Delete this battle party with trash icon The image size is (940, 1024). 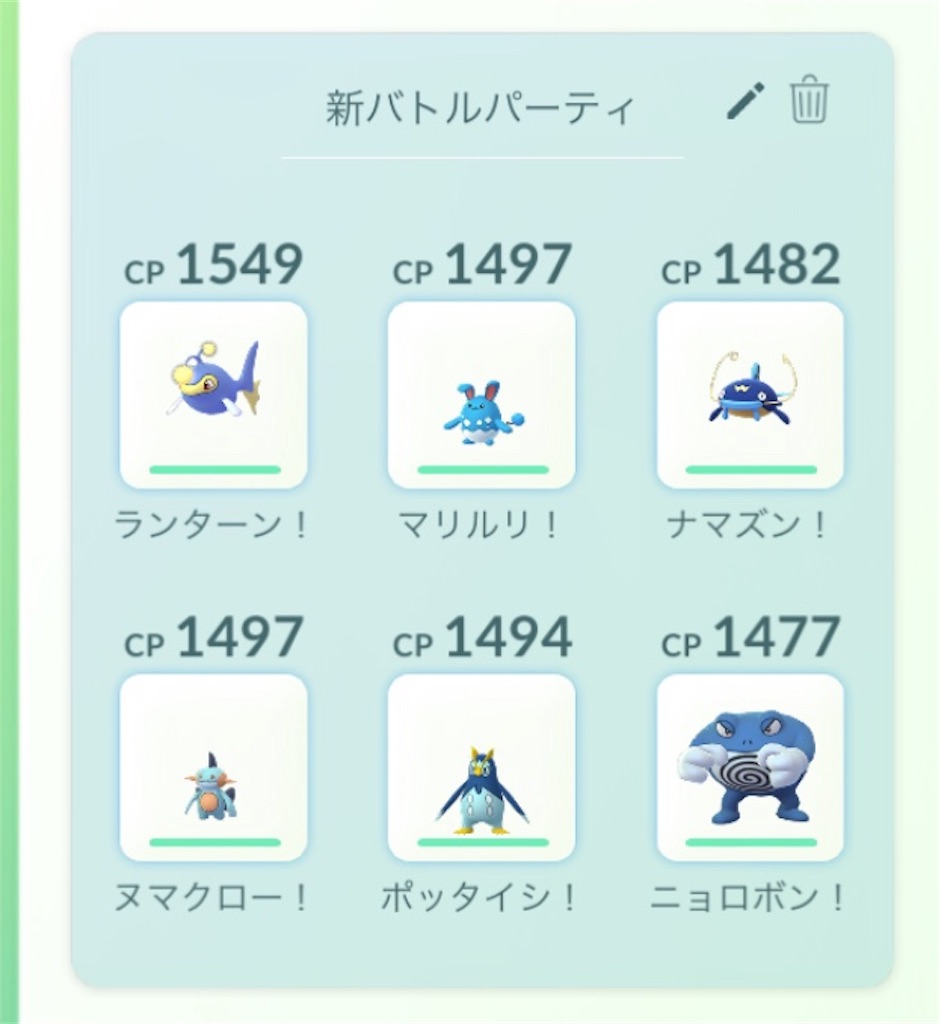click(809, 101)
